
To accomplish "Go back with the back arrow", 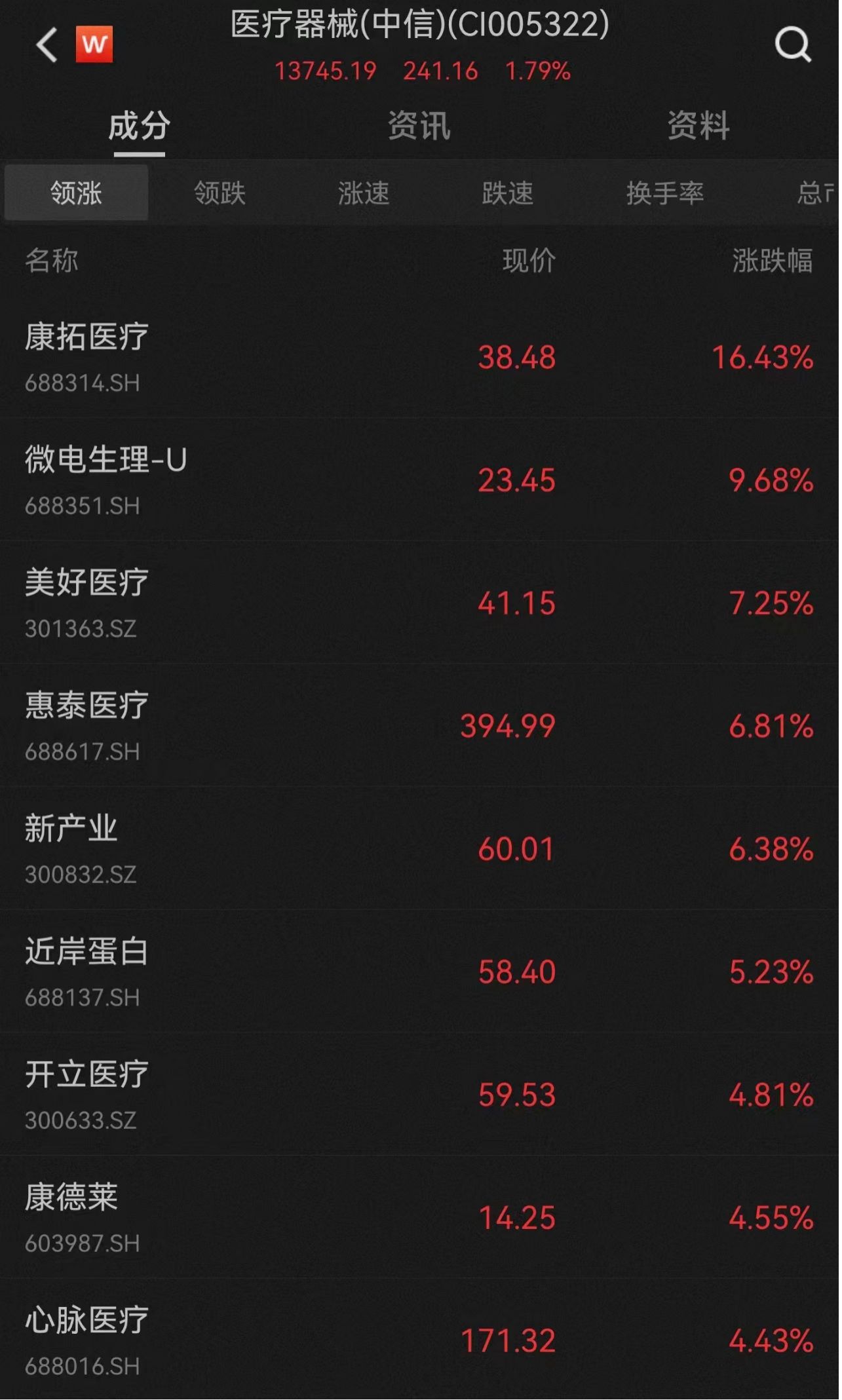I will click(x=46, y=45).
